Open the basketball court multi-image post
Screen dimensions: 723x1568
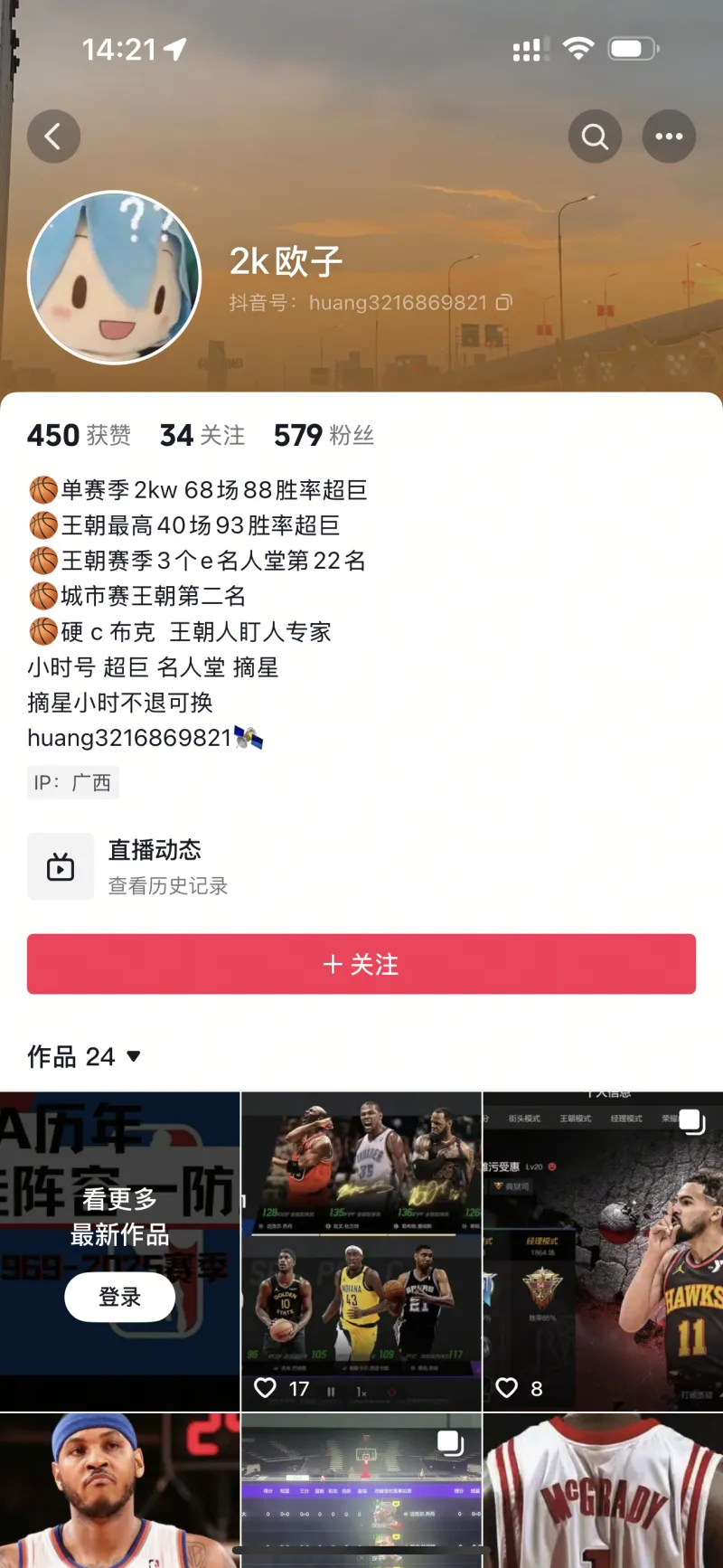(x=361, y=1492)
